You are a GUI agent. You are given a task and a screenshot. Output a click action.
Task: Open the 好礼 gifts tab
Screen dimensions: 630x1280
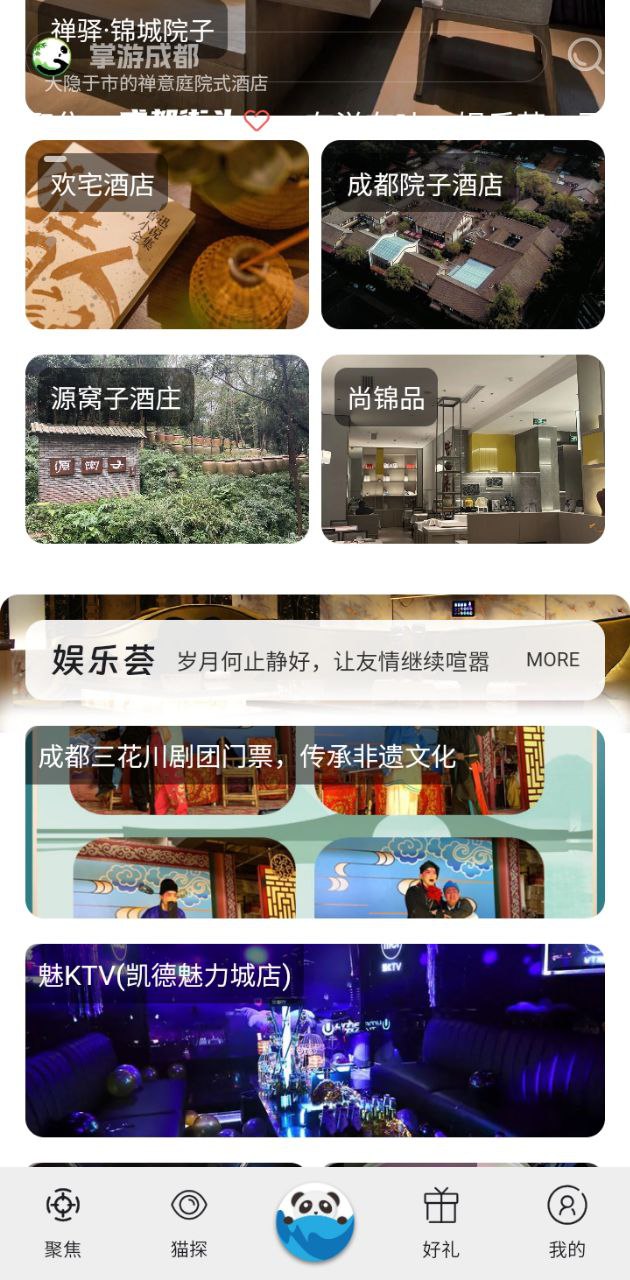coord(441,1222)
